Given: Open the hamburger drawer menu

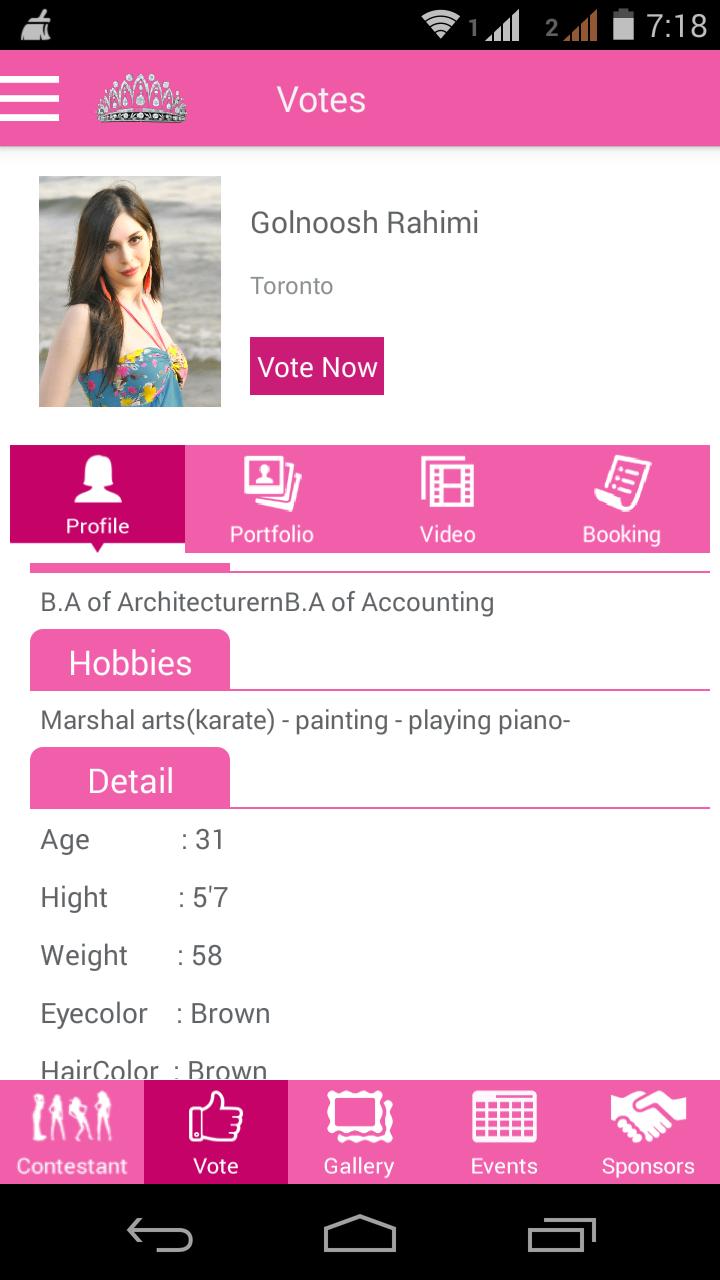Looking at the screenshot, I should 30,99.
